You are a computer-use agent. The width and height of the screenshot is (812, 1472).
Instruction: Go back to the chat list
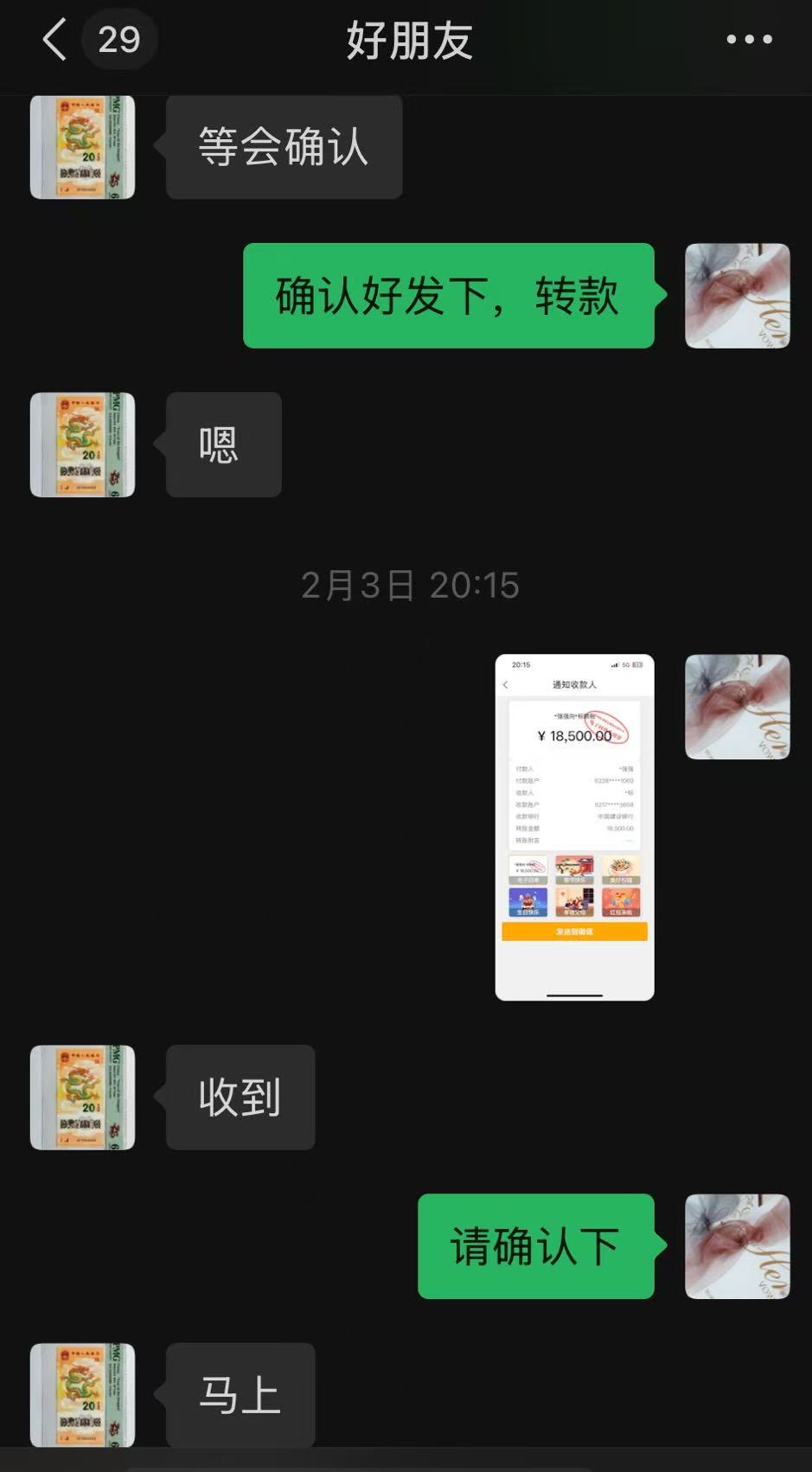coord(54,40)
